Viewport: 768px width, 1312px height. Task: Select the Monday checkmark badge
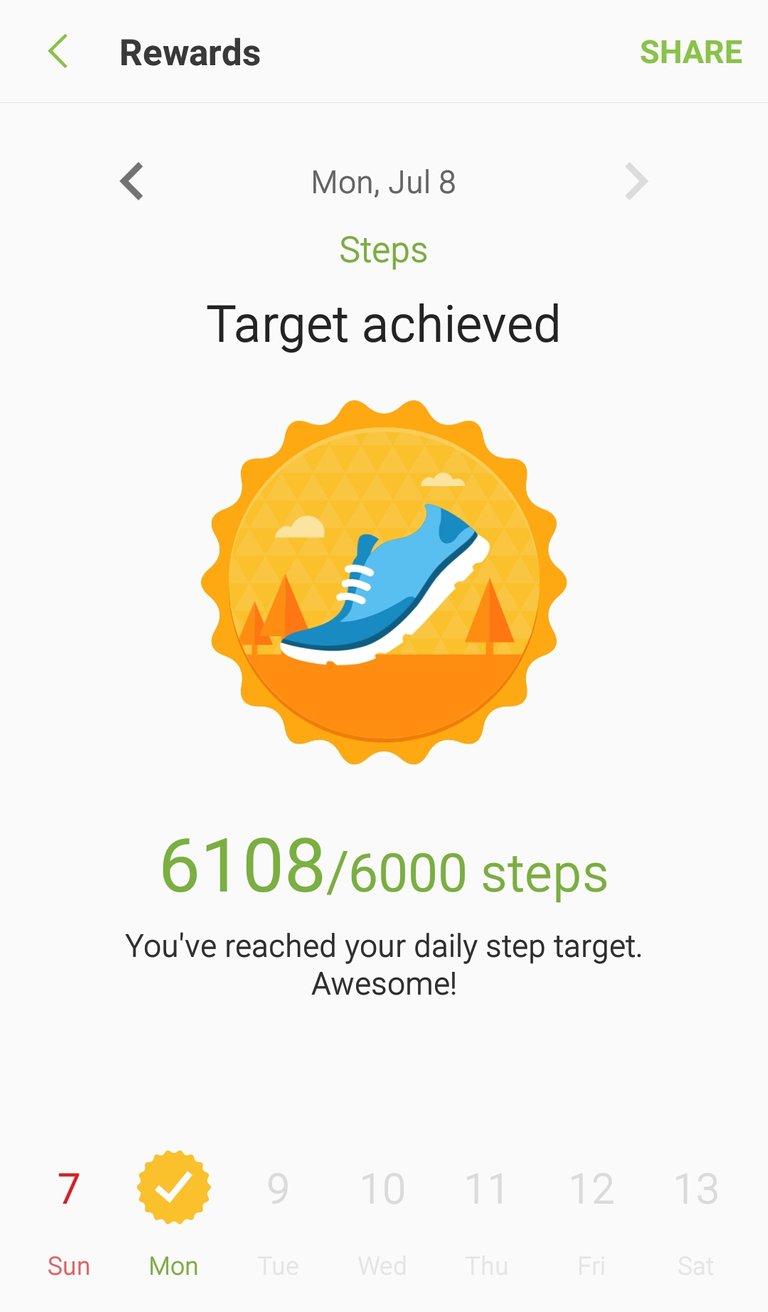(174, 1188)
